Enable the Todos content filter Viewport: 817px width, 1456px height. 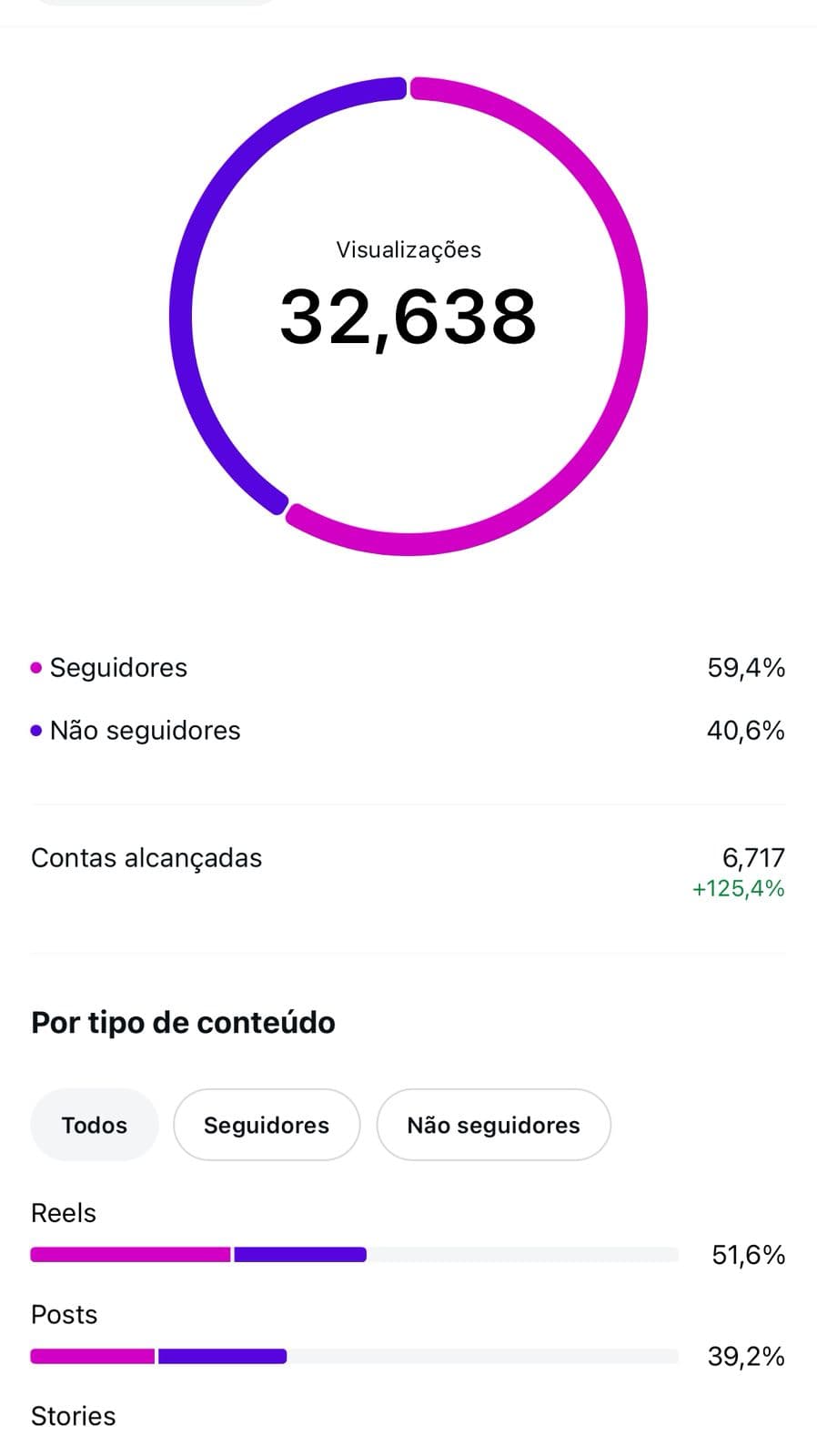click(94, 1125)
